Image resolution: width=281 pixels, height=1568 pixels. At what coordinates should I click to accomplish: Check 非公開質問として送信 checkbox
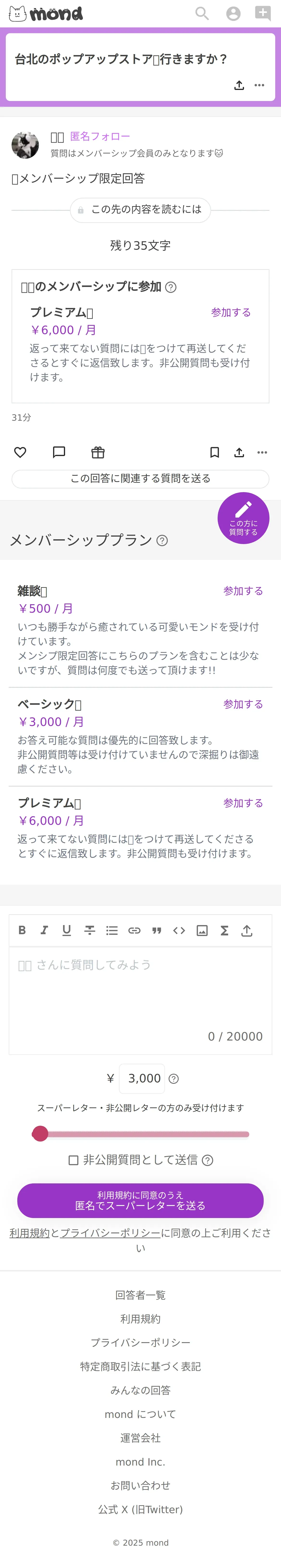coord(73,1160)
